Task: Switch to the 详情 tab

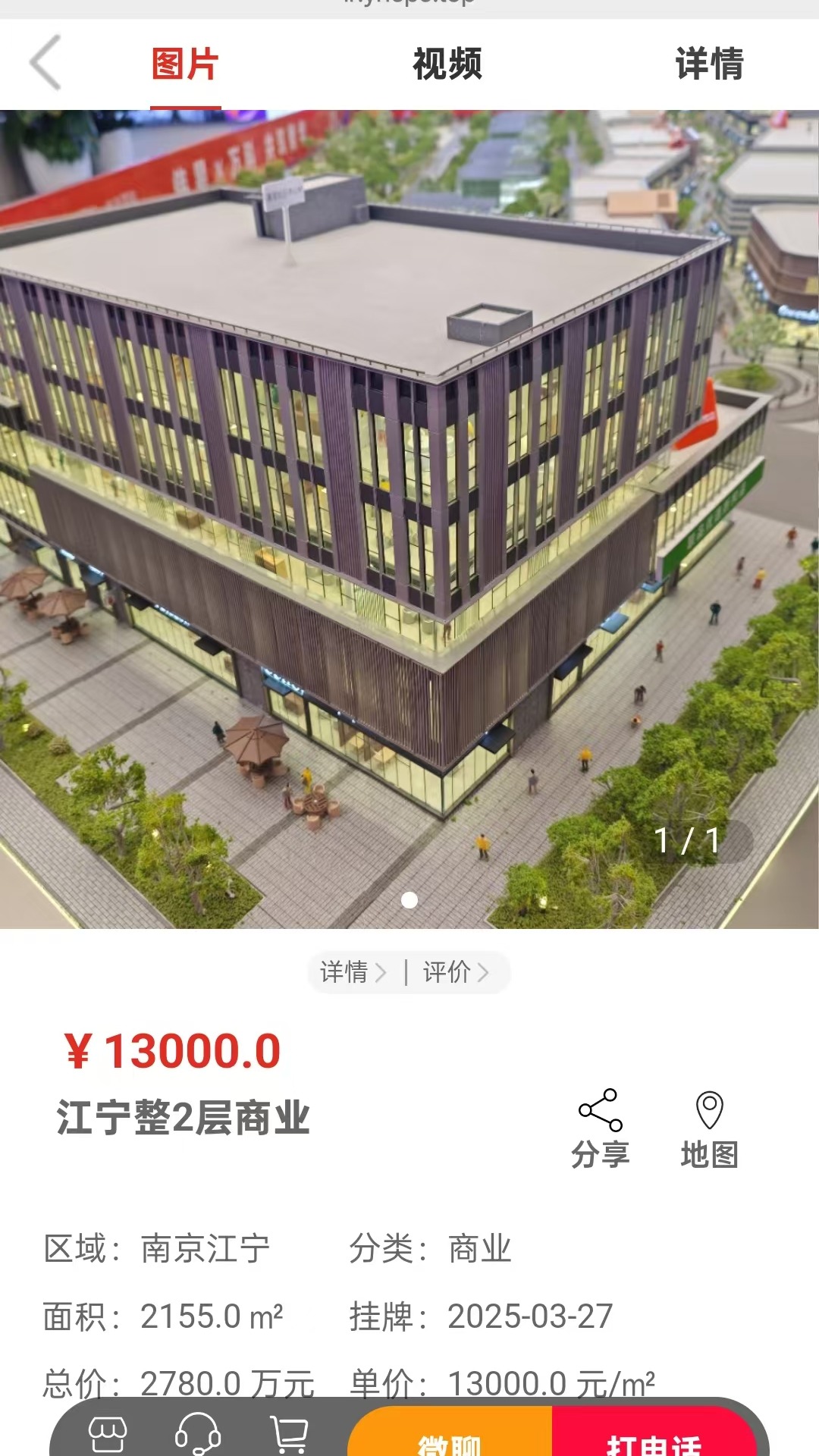Action: pyautogui.click(x=708, y=64)
